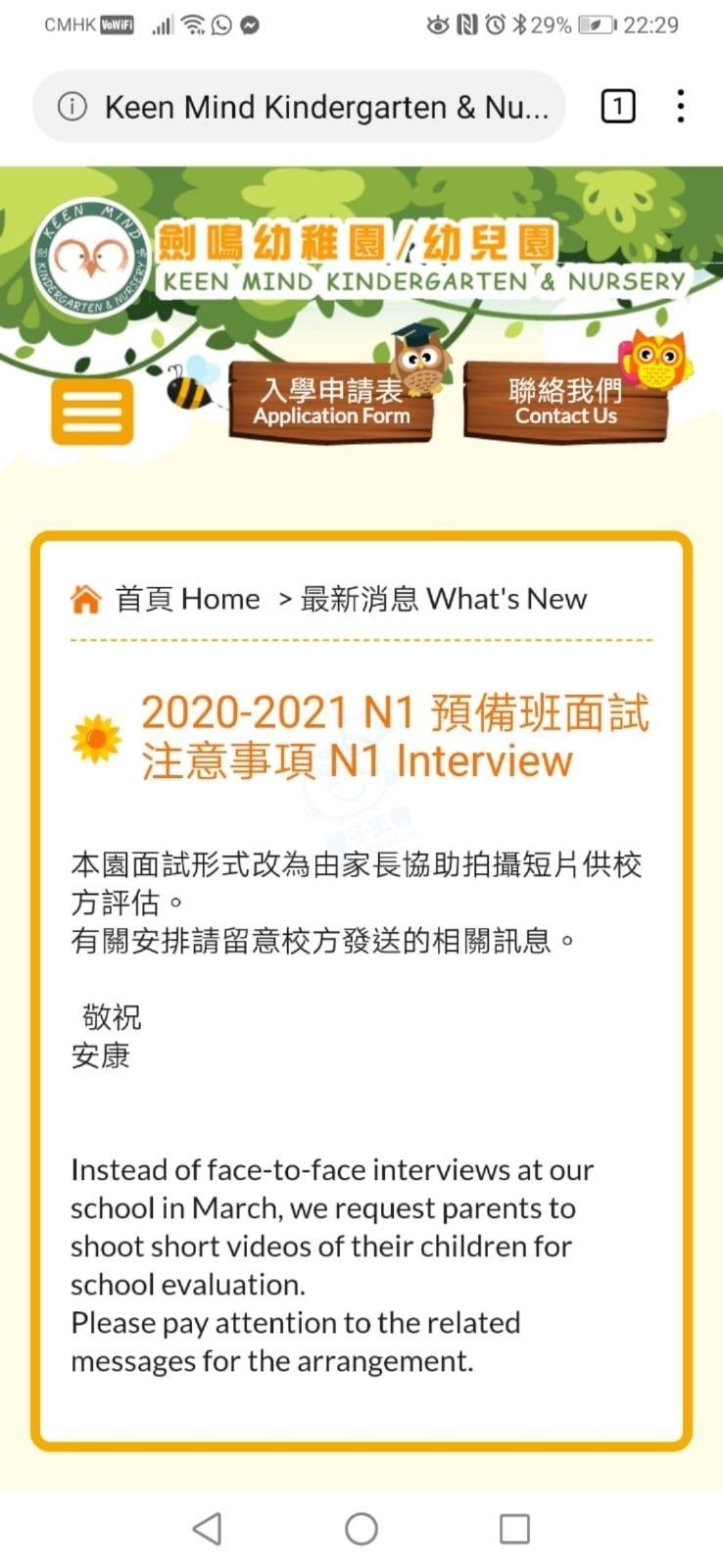Open the browser overflow menu
The height and width of the screenshot is (1568, 723).
coord(680,106)
